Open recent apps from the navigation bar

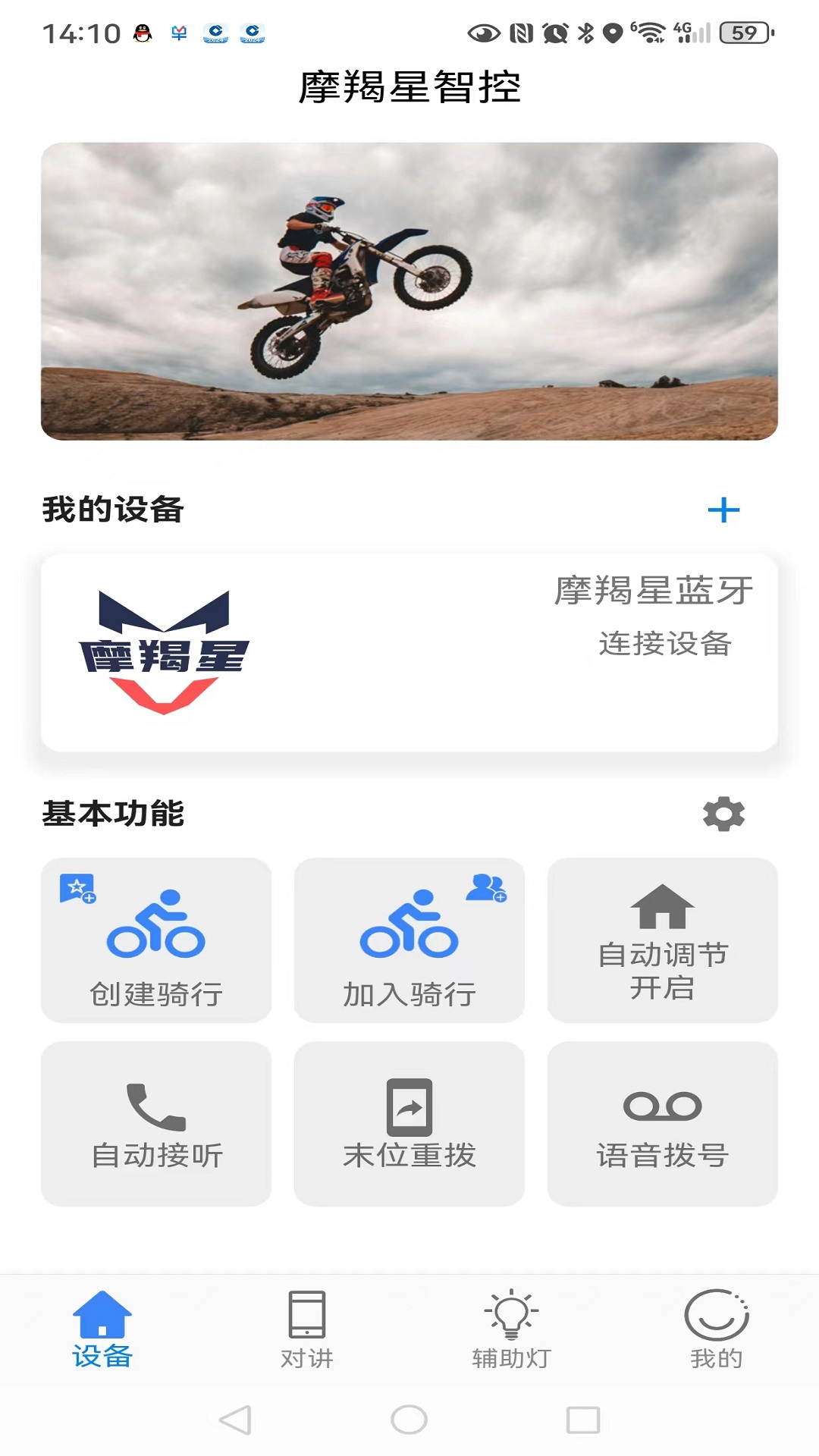583,1420
